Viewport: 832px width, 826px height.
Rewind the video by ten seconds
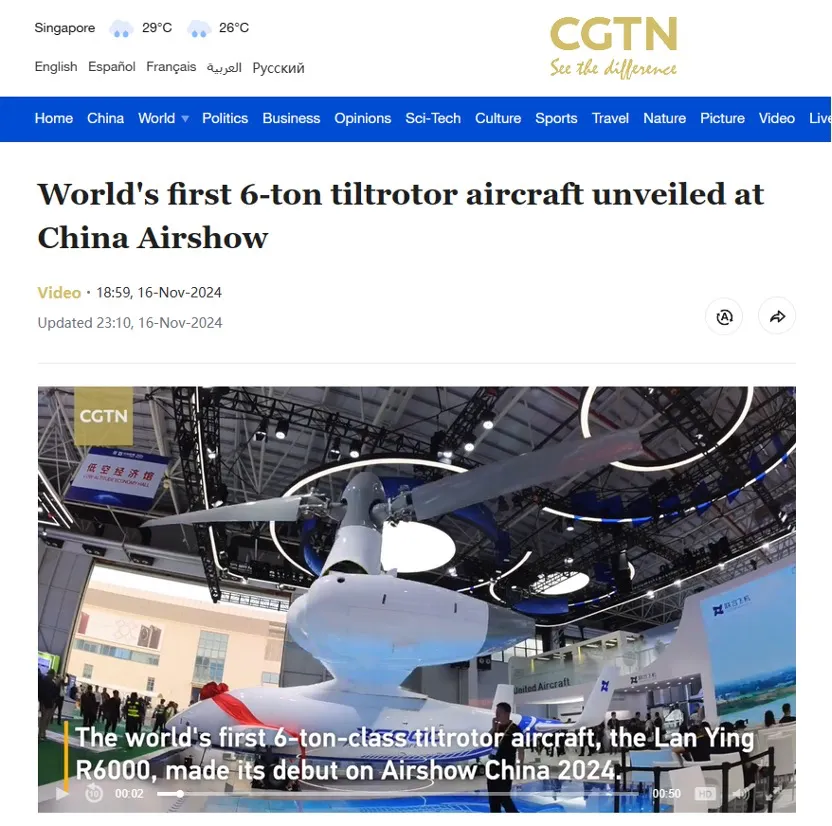(94, 794)
